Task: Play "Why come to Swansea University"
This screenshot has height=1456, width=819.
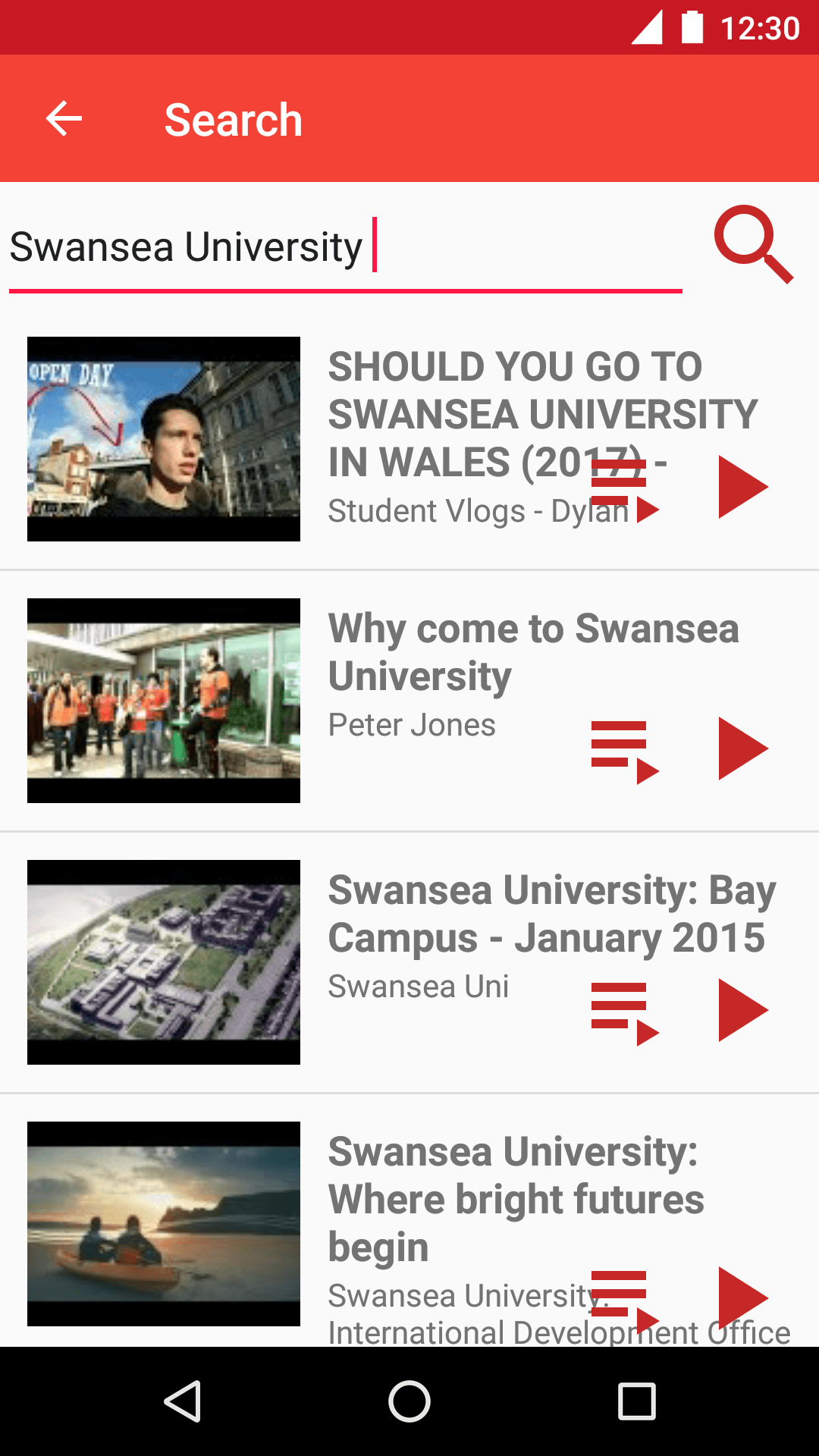Action: coord(743,748)
